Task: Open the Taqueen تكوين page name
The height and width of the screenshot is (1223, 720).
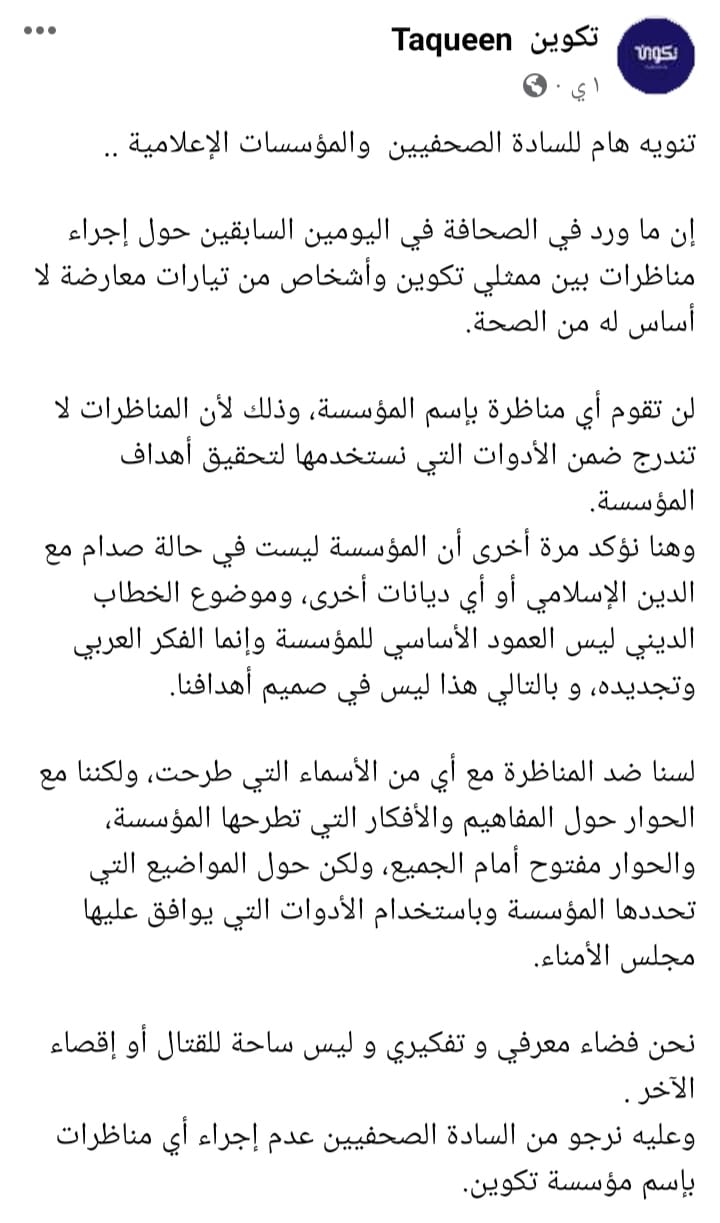Action: [x=496, y=40]
